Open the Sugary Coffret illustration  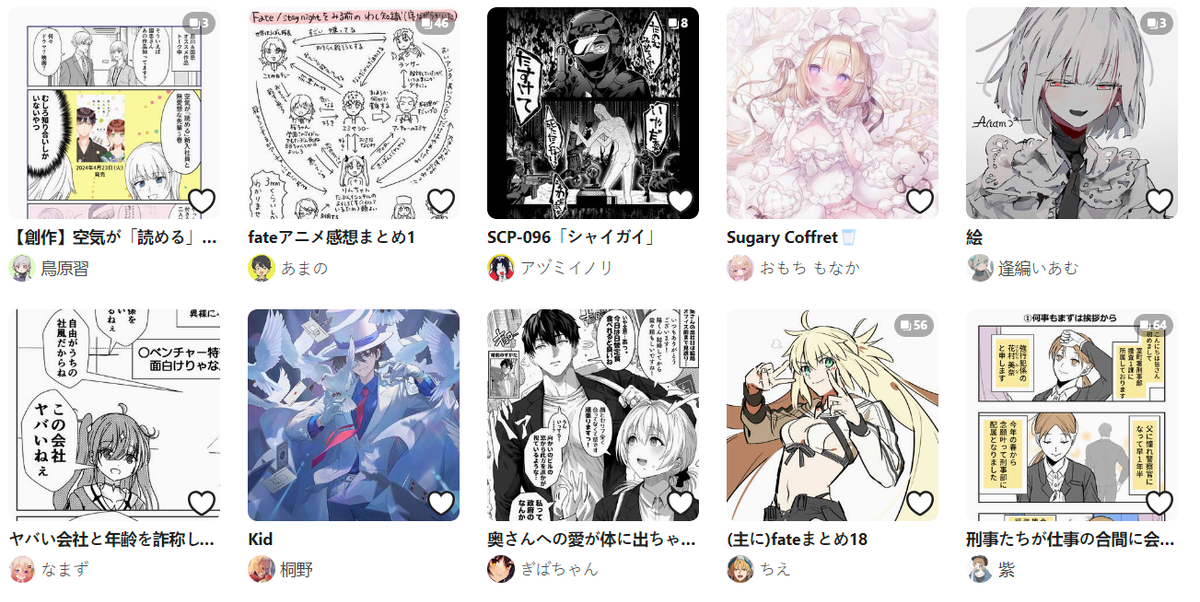(x=832, y=113)
